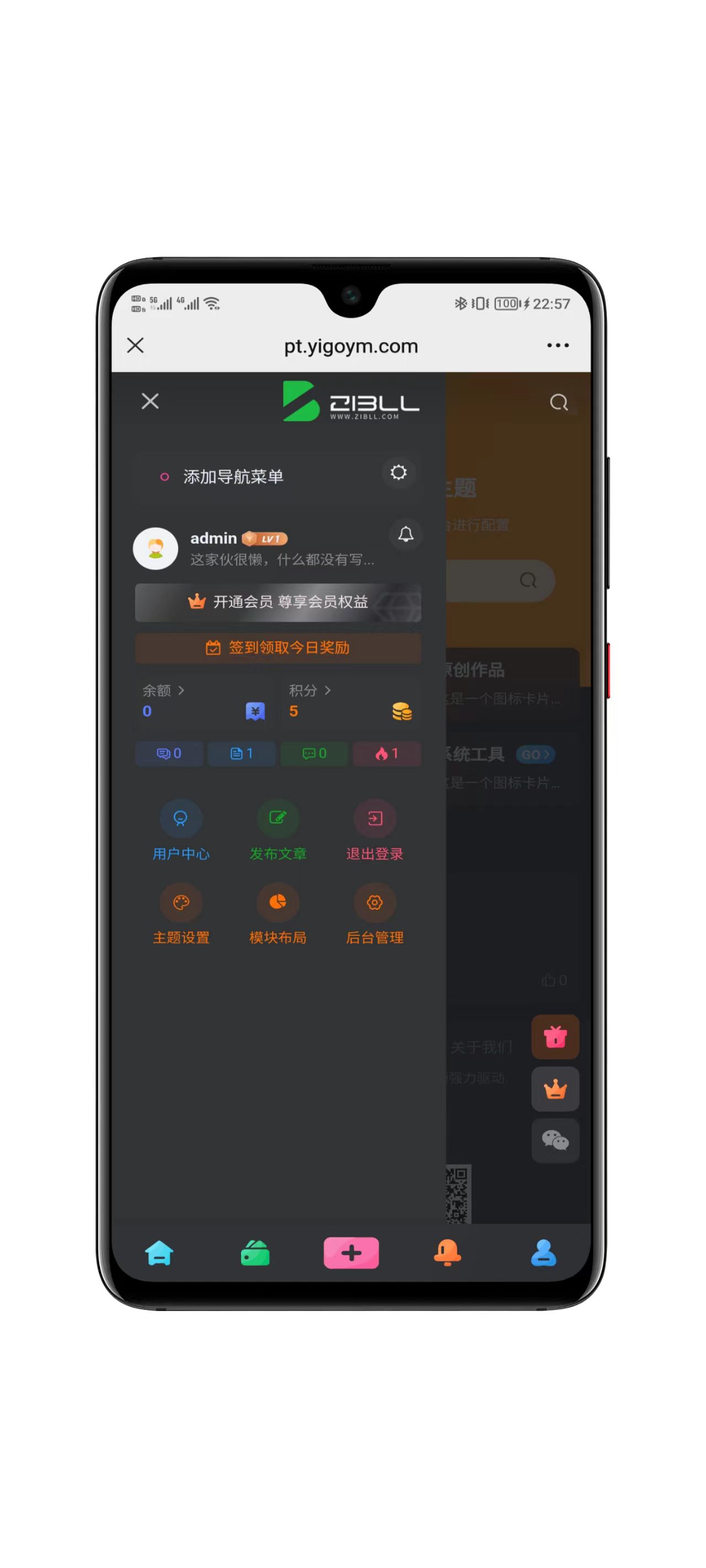
Task: Close the browser page
Action: pos(135,346)
